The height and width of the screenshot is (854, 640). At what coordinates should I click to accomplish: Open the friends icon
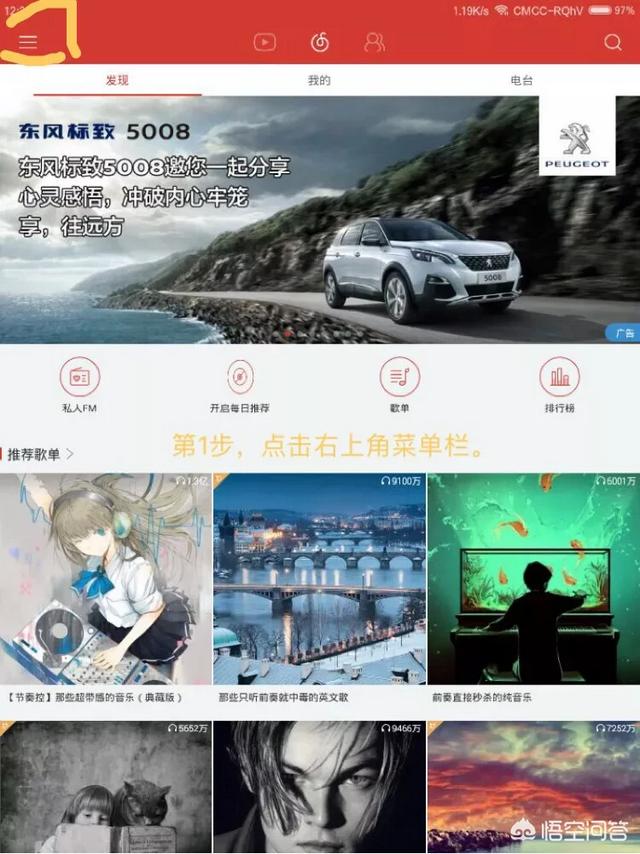pyautogui.click(x=374, y=42)
